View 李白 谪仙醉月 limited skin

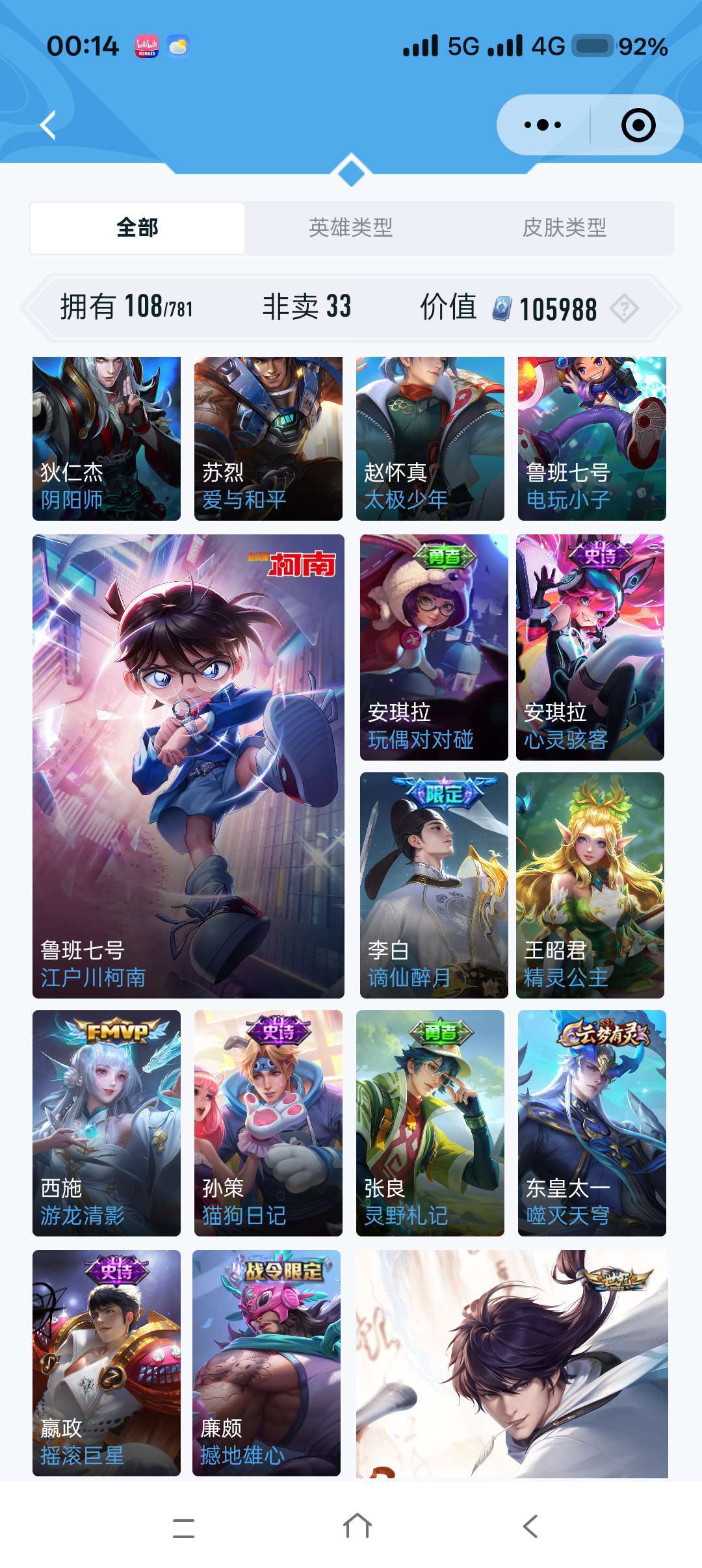(x=434, y=885)
